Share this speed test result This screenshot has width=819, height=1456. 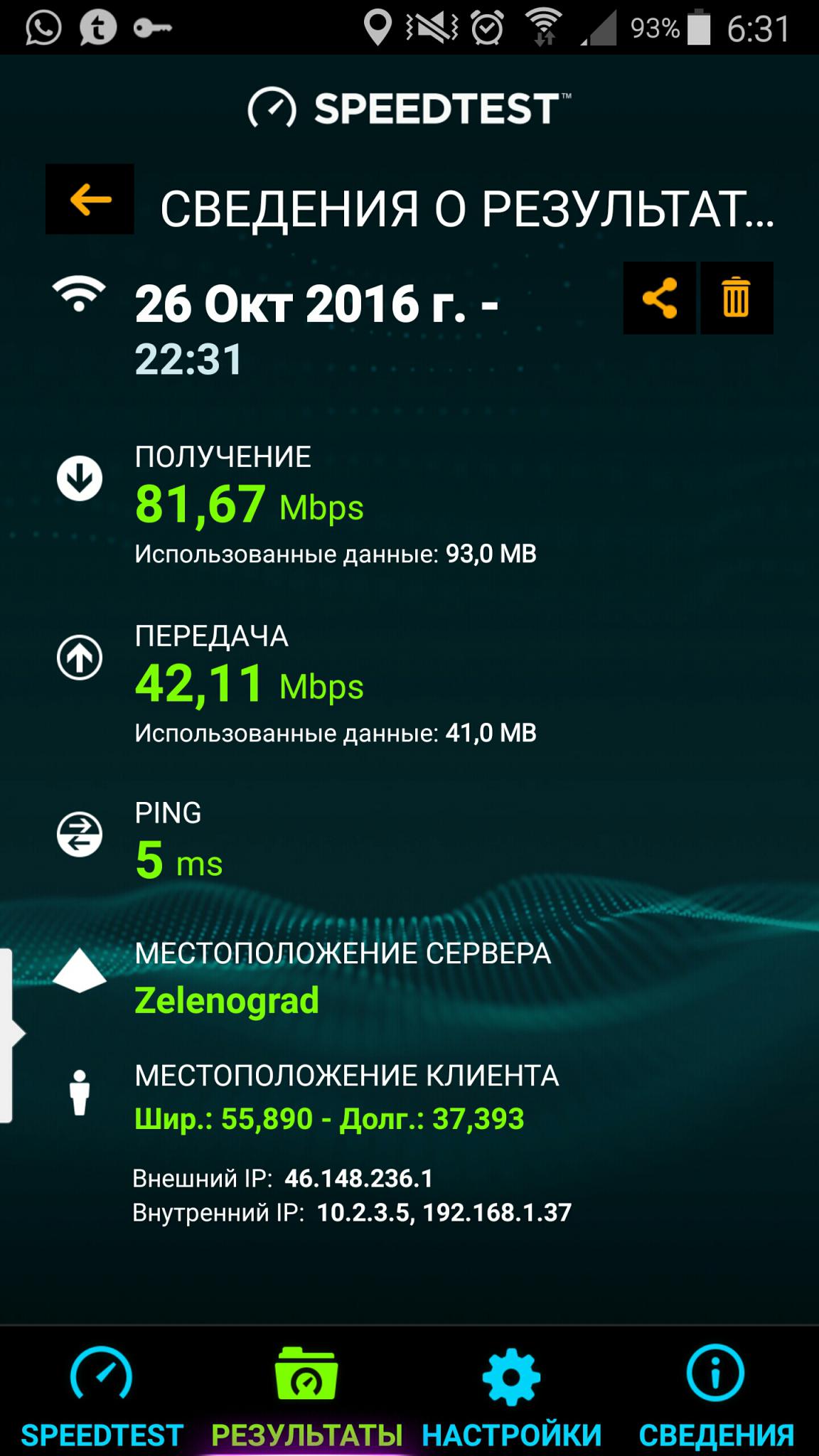[659, 298]
